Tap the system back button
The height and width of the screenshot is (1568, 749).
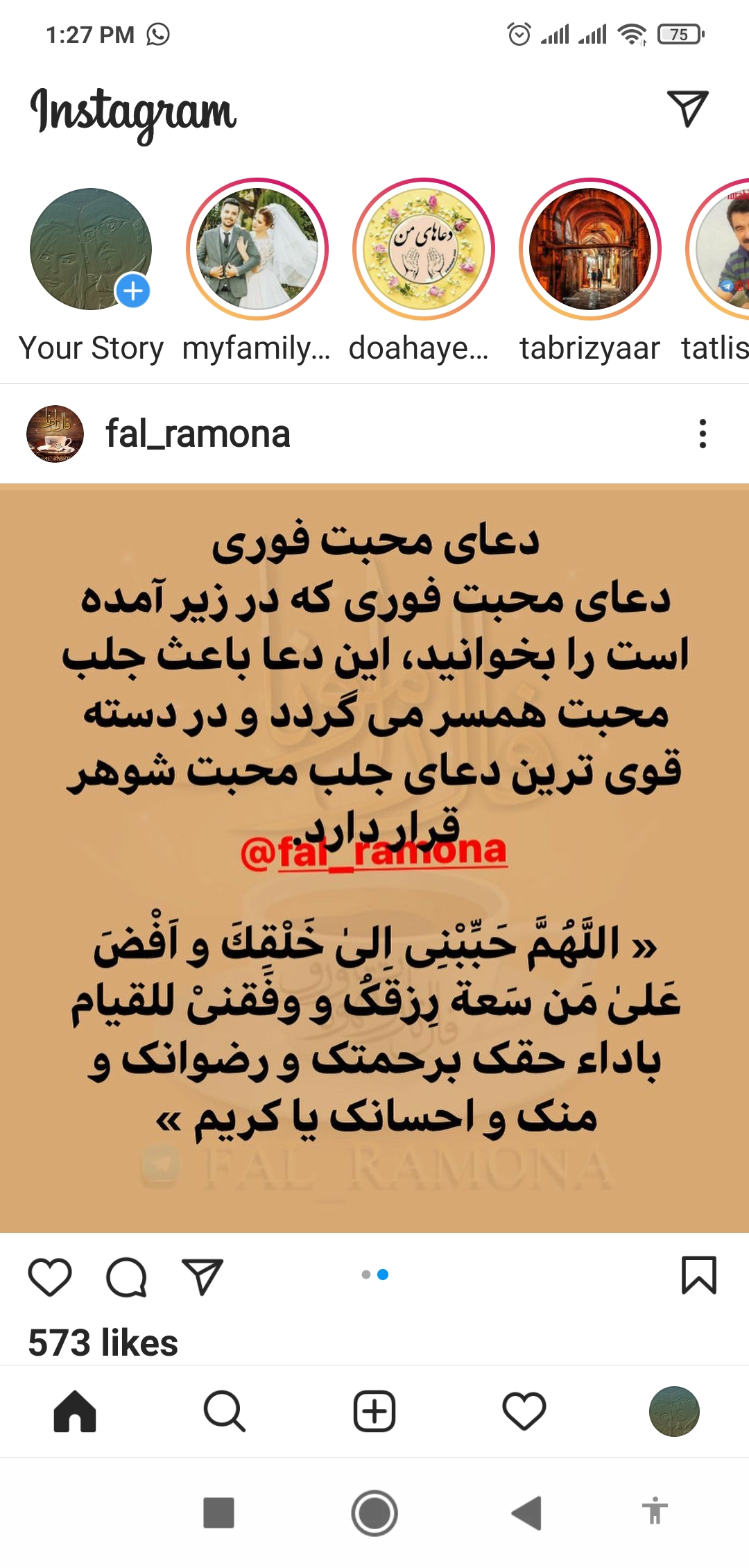527,1512
